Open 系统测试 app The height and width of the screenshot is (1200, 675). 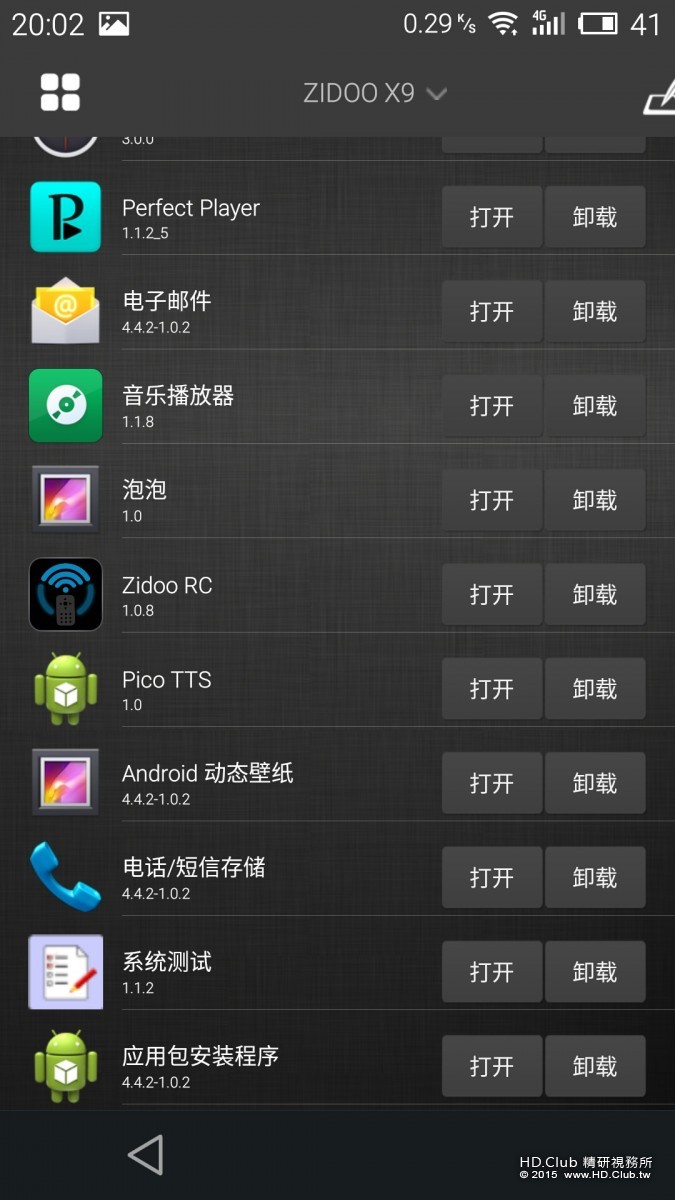click(492, 971)
